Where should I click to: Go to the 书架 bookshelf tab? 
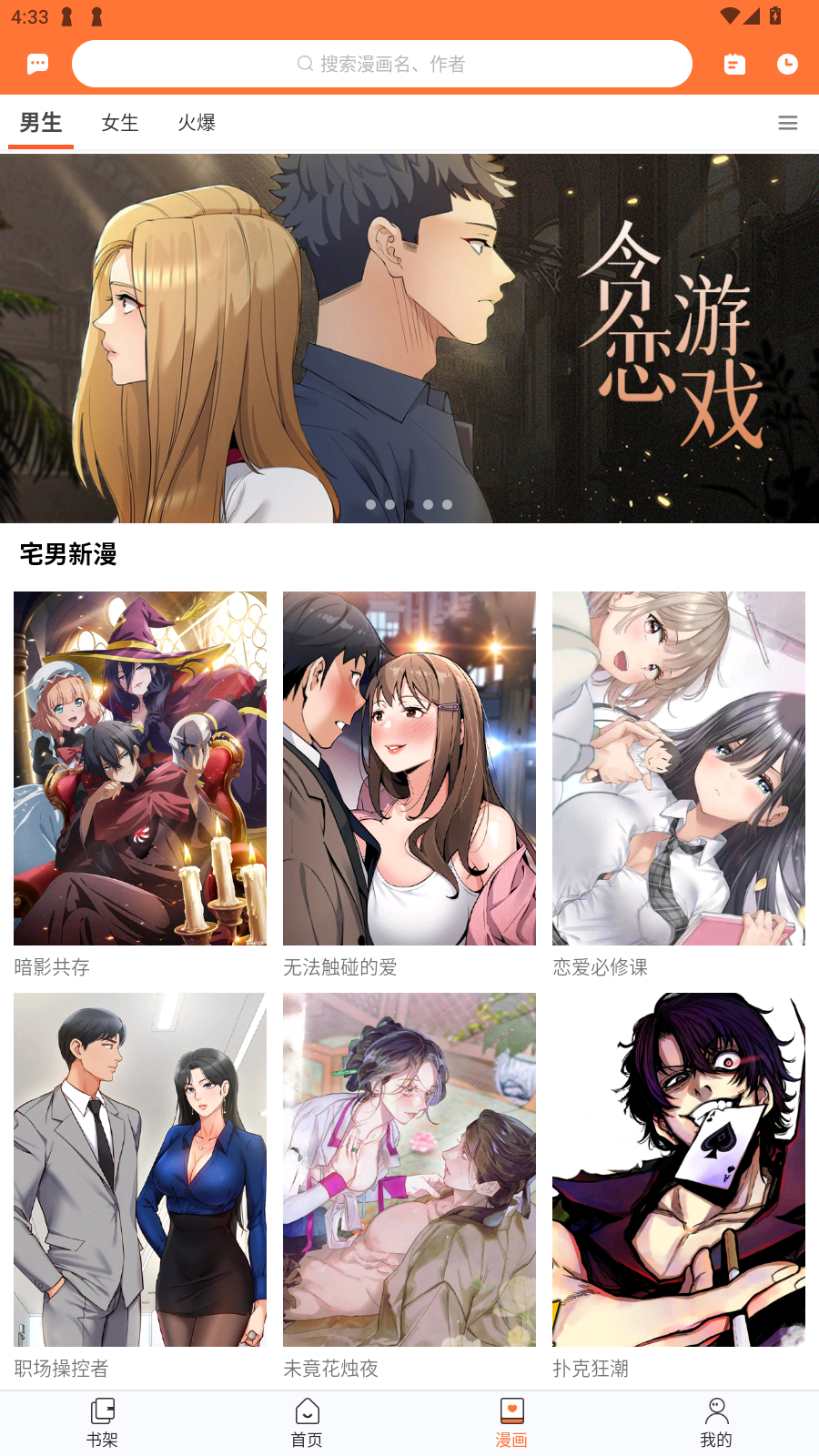pyautogui.click(x=102, y=1422)
